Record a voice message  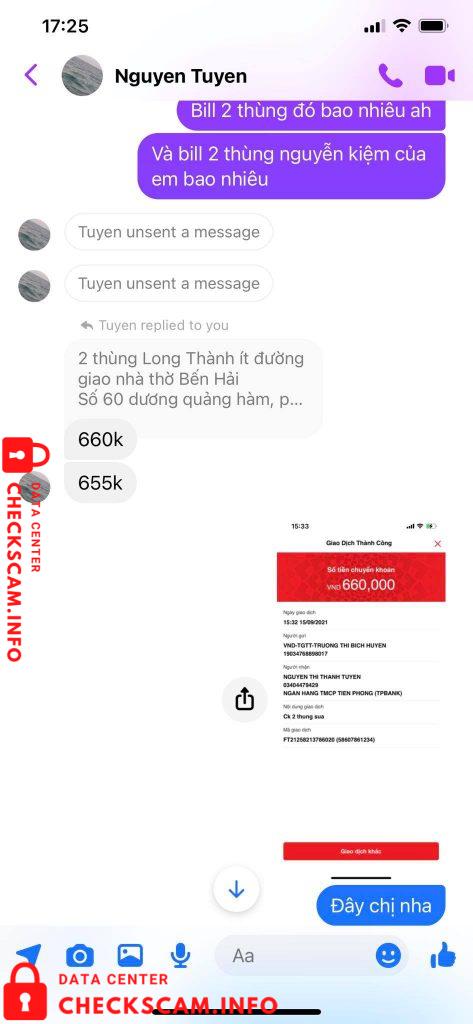click(x=180, y=957)
